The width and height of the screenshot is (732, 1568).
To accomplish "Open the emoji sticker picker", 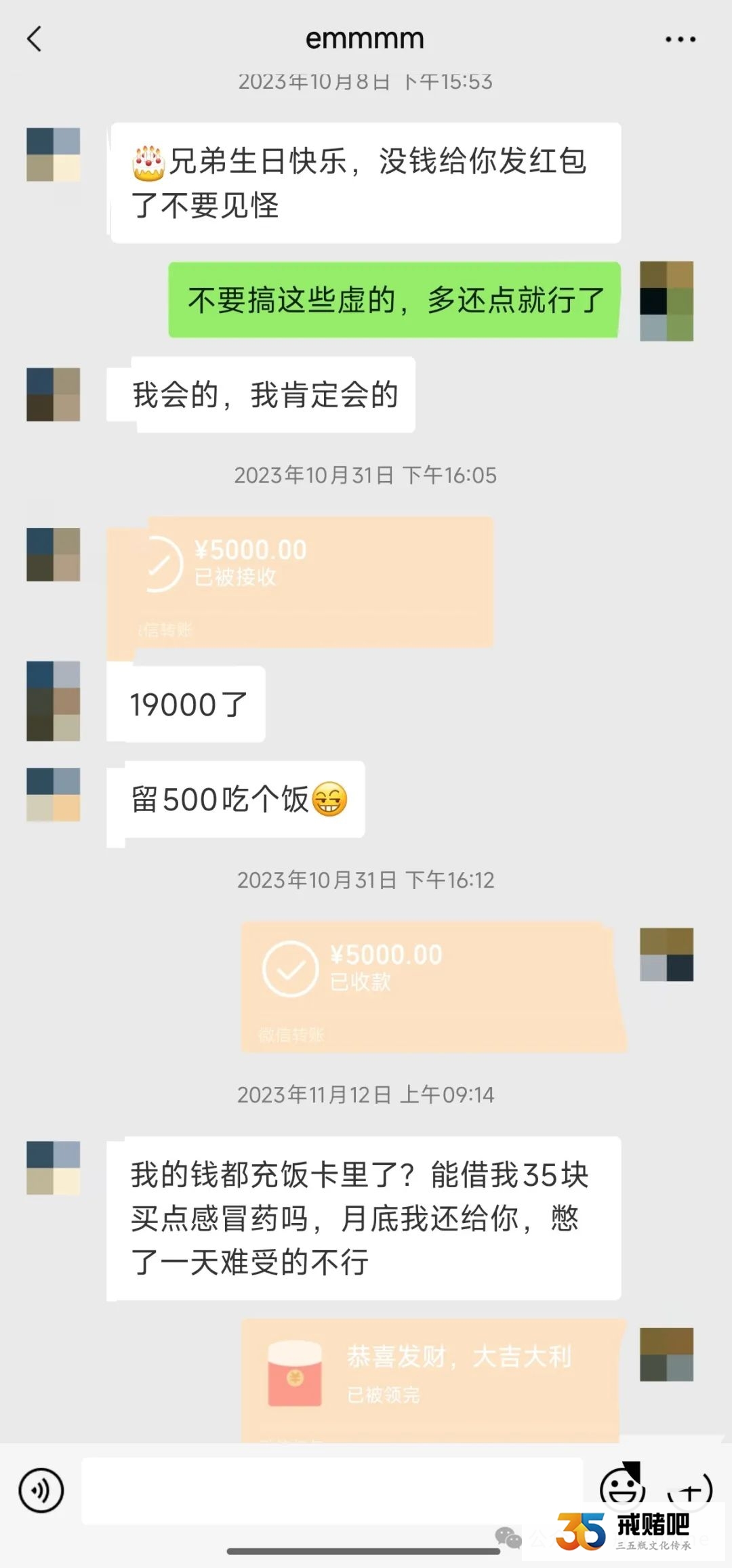I will 622,1486.
